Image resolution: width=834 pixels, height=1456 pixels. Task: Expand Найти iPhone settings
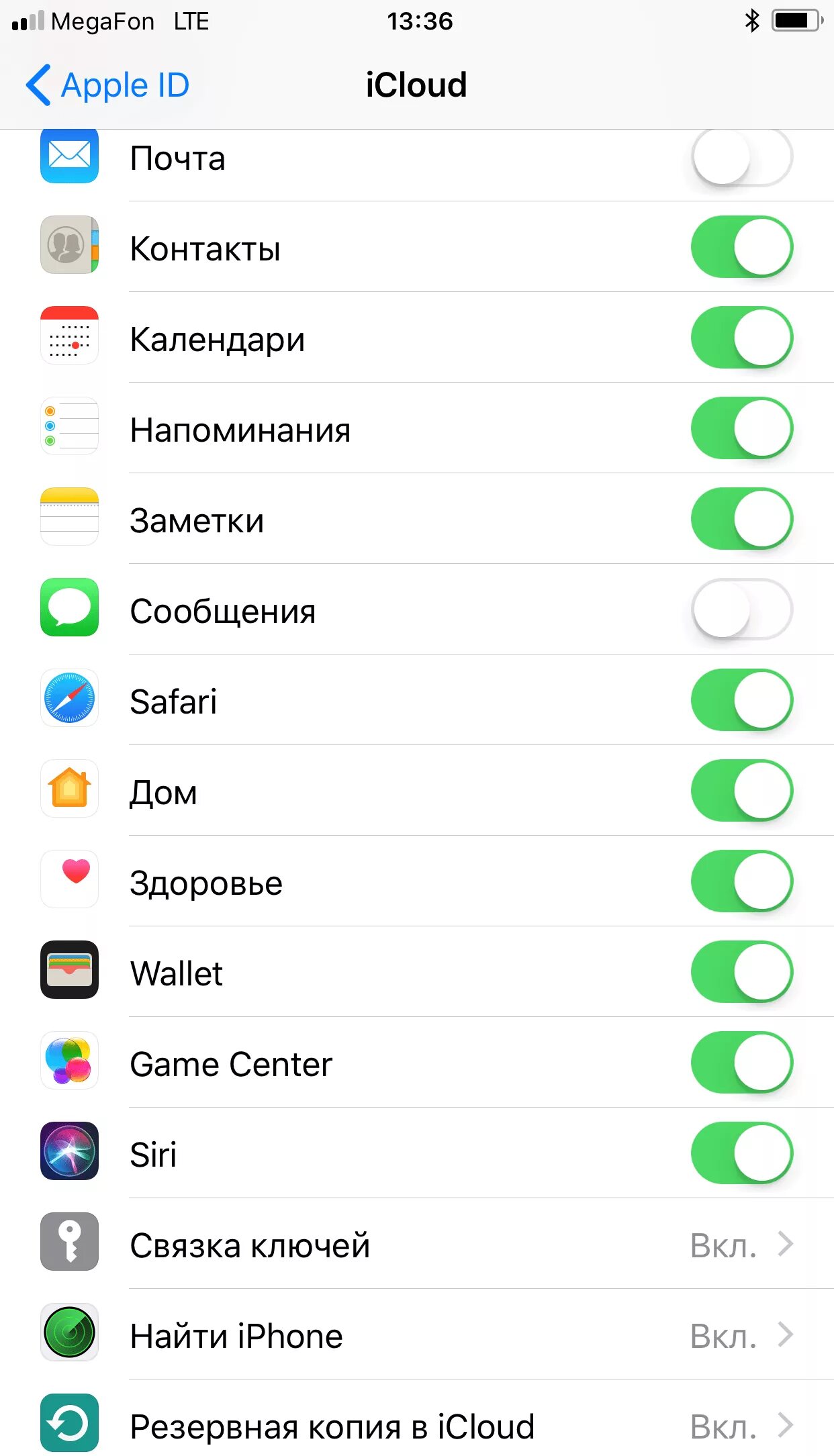coord(417,1333)
